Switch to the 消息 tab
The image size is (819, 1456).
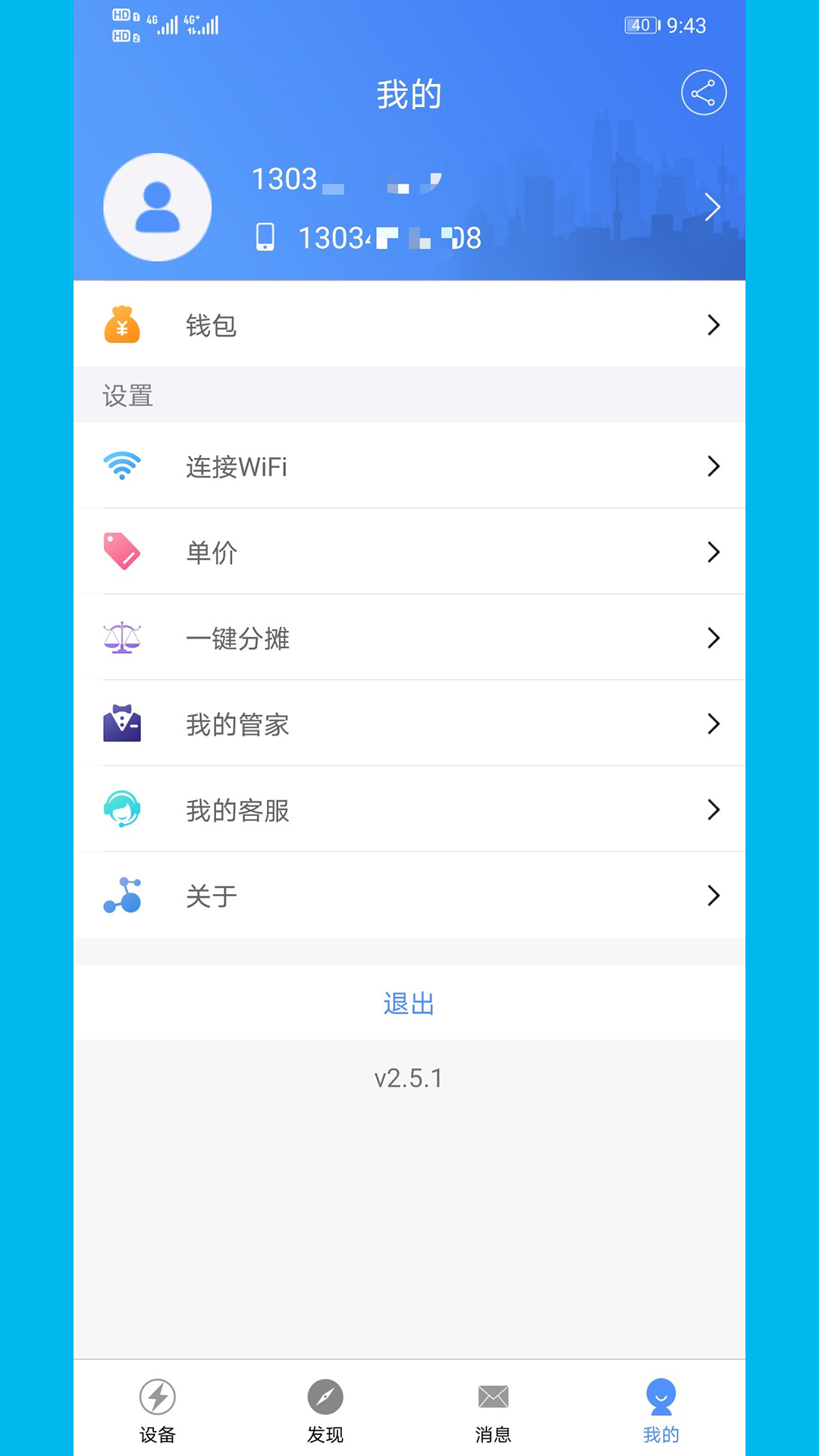pyautogui.click(x=494, y=1410)
